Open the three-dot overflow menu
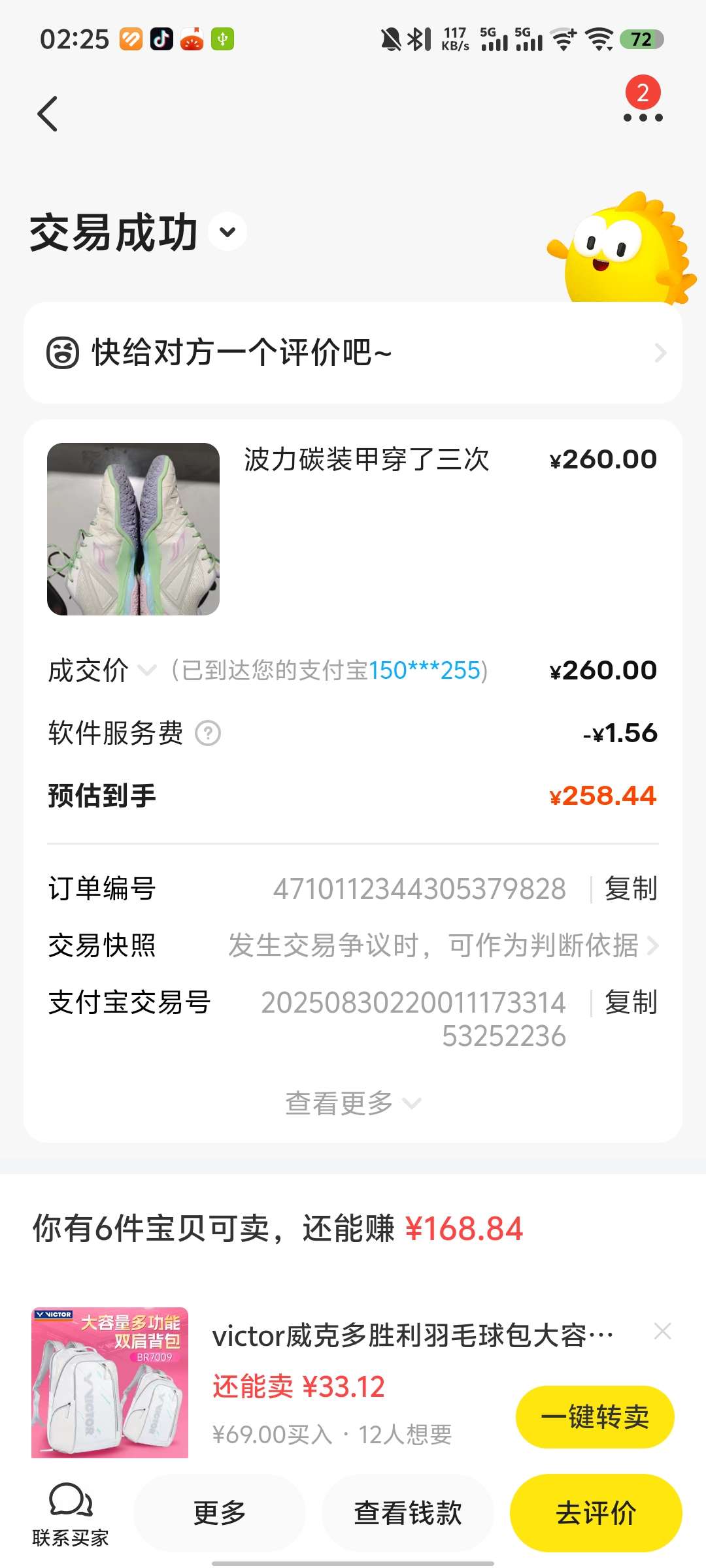706x1568 pixels. (x=643, y=117)
